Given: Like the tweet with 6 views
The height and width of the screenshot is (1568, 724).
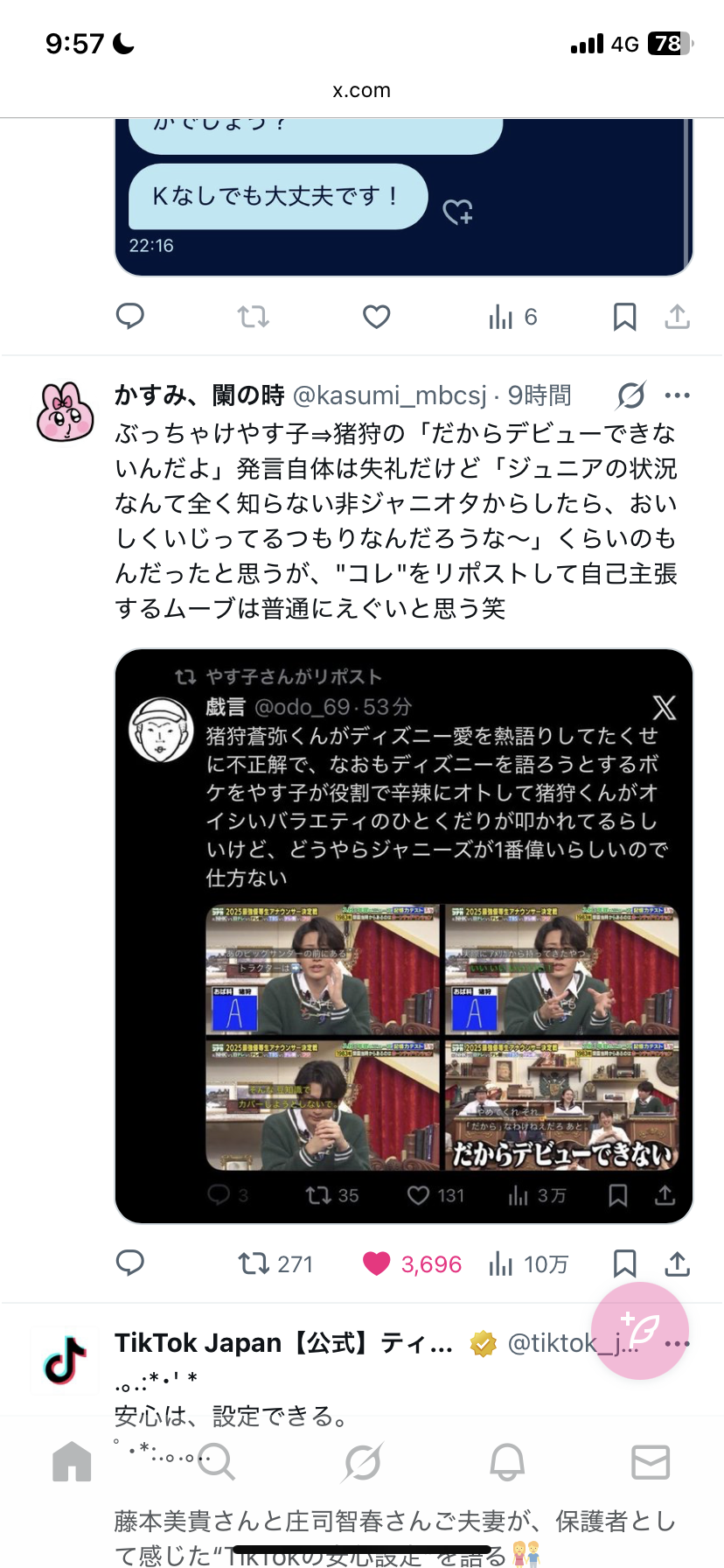Looking at the screenshot, I should [376, 316].
